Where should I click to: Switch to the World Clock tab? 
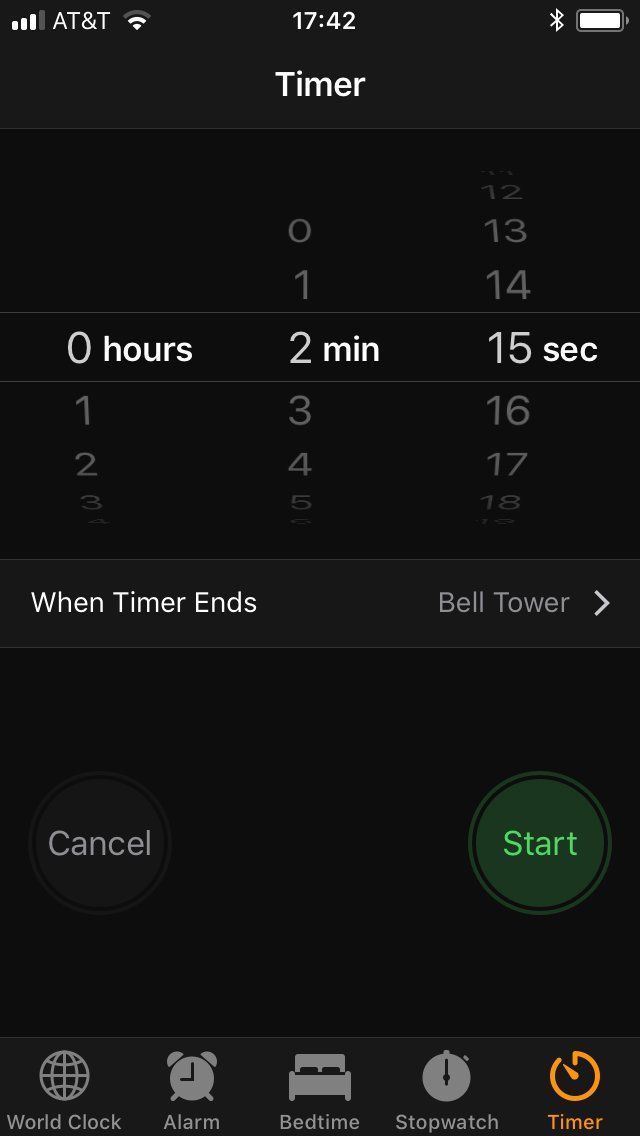(x=64, y=1091)
